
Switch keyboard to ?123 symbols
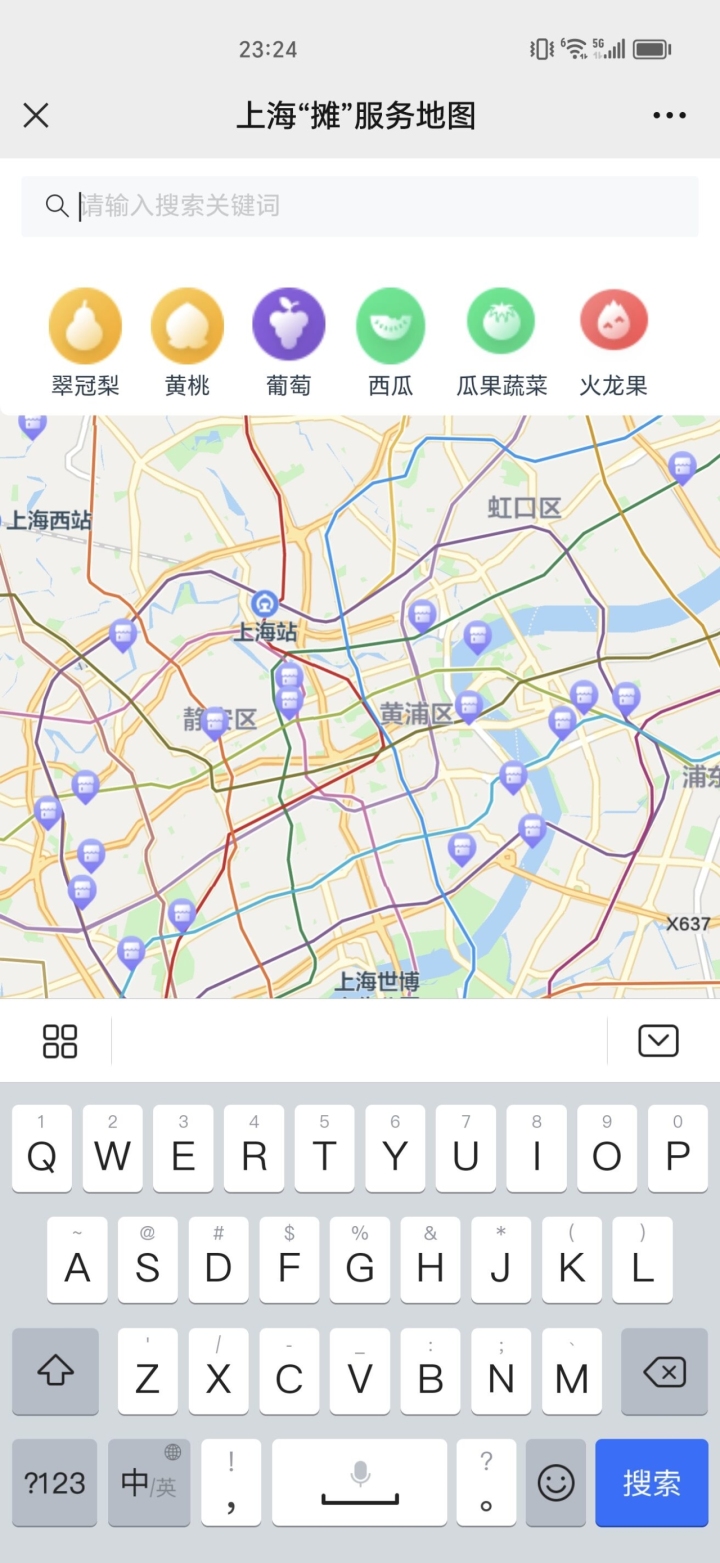coord(55,1482)
